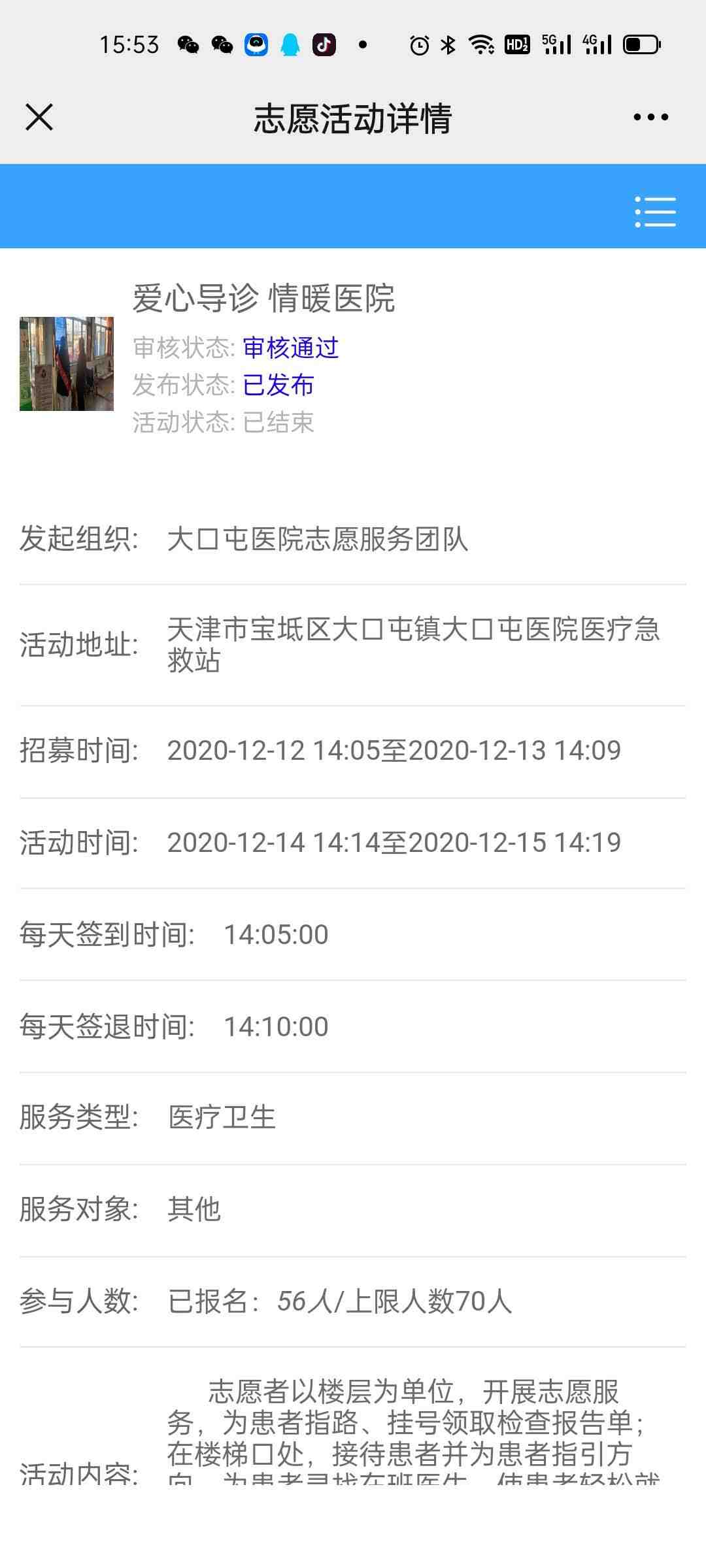Tap the activity photo thumbnail
This screenshot has height=1568, width=706.
pyautogui.click(x=67, y=364)
